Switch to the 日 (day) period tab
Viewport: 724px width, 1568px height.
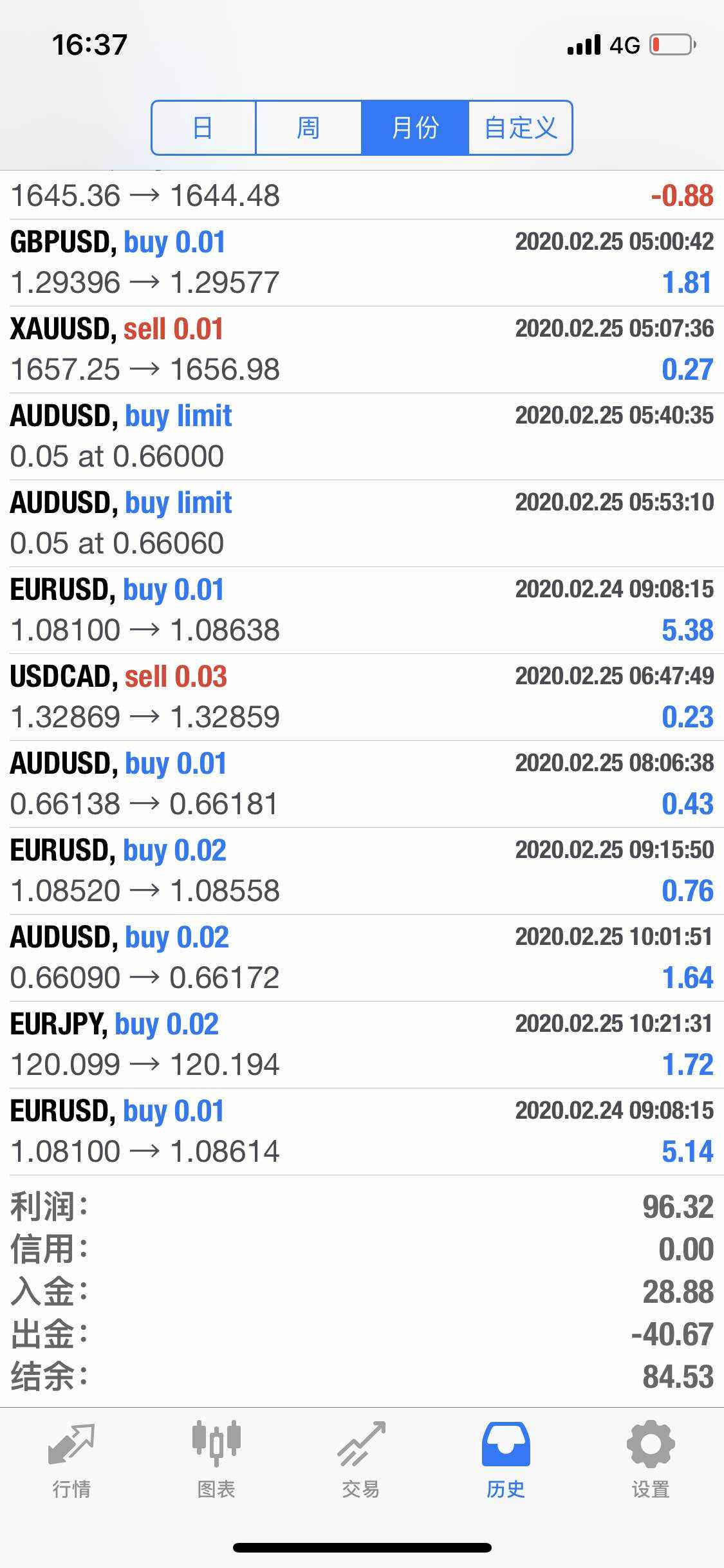[x=203, y=127]
